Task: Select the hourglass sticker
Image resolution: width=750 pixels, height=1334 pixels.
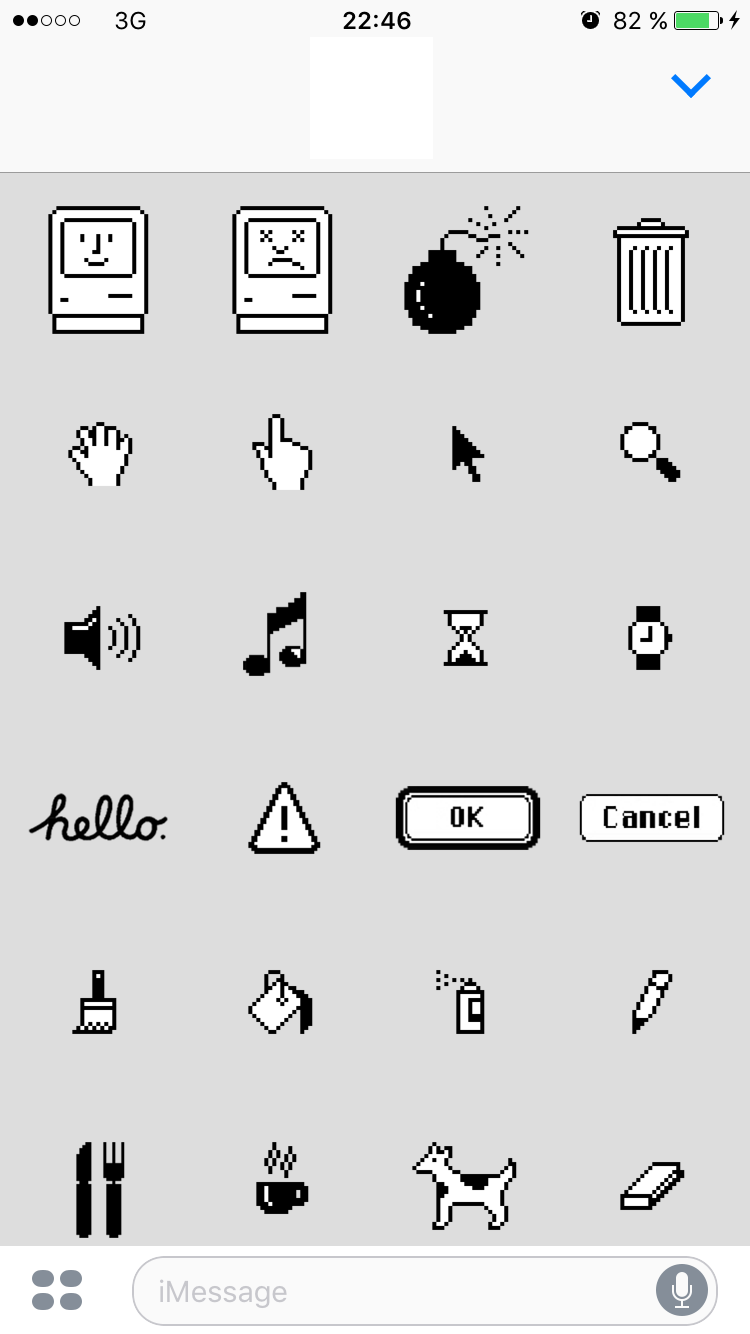Action: pyautogui.click(x=466, y=638)
